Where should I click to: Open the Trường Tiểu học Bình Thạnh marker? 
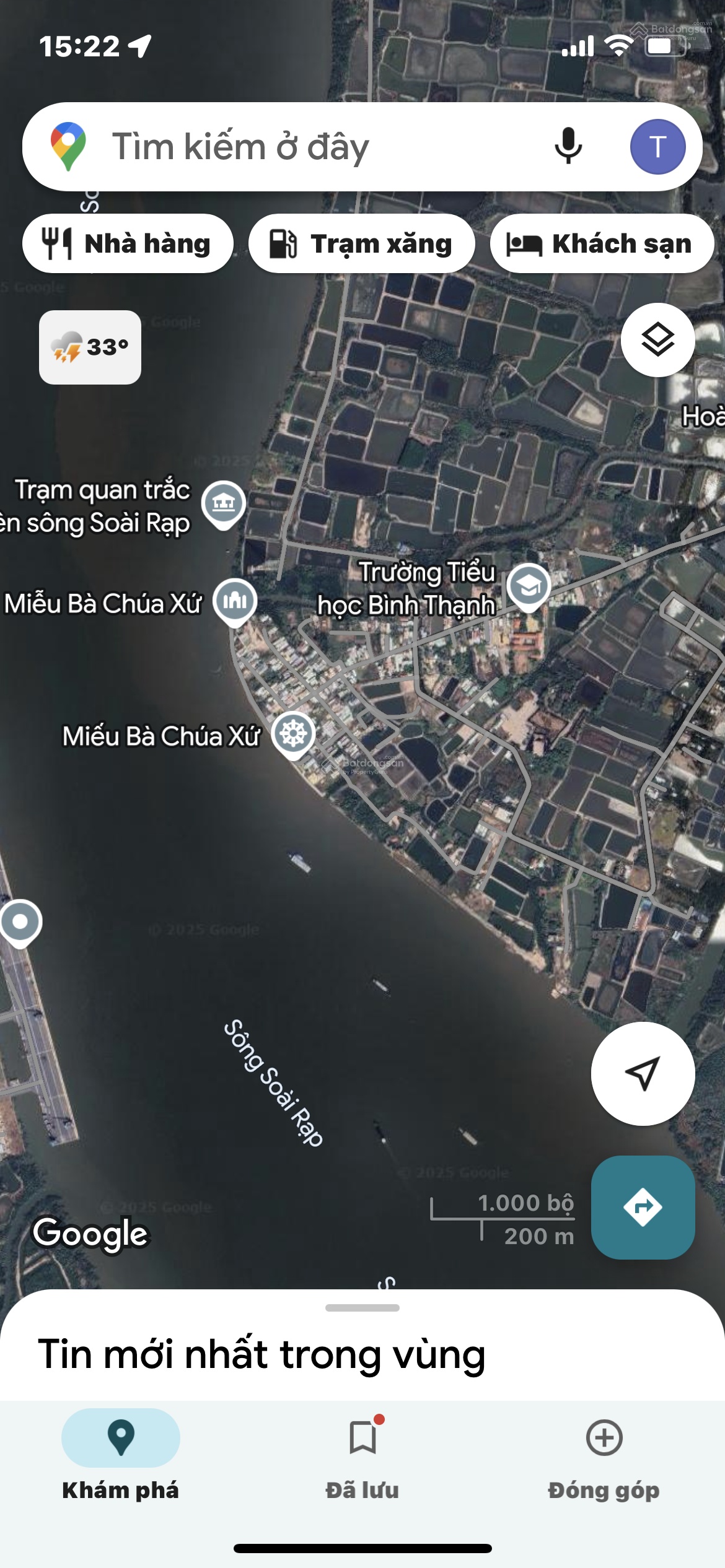529,585
